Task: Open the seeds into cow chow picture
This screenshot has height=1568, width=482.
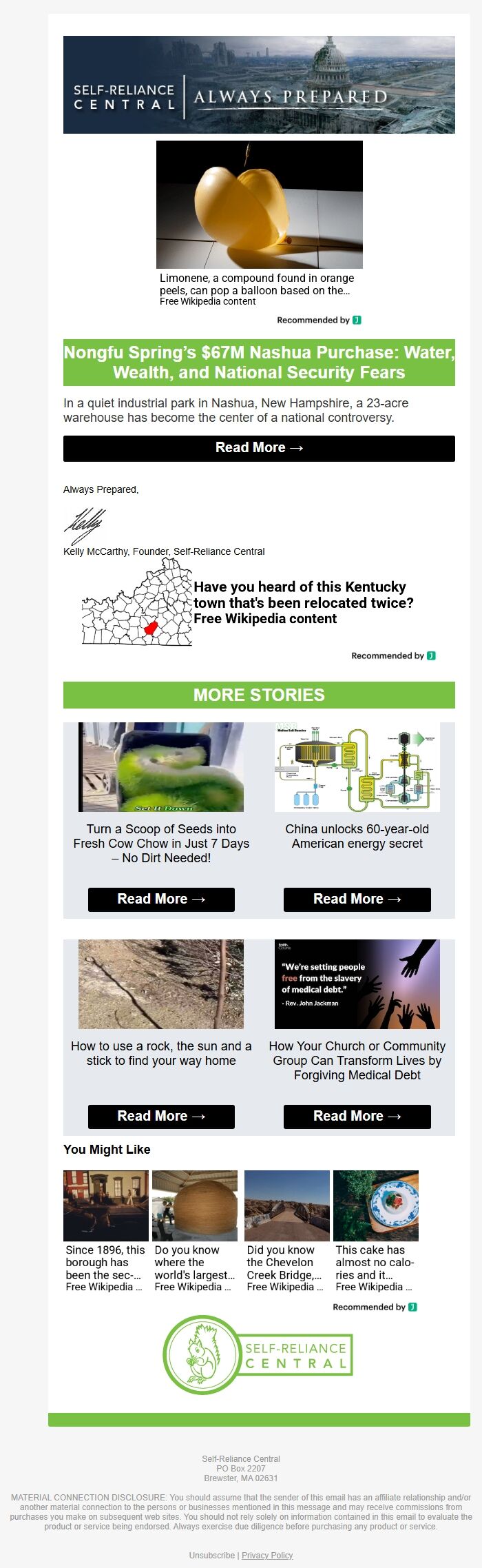Action: point(161,767)
